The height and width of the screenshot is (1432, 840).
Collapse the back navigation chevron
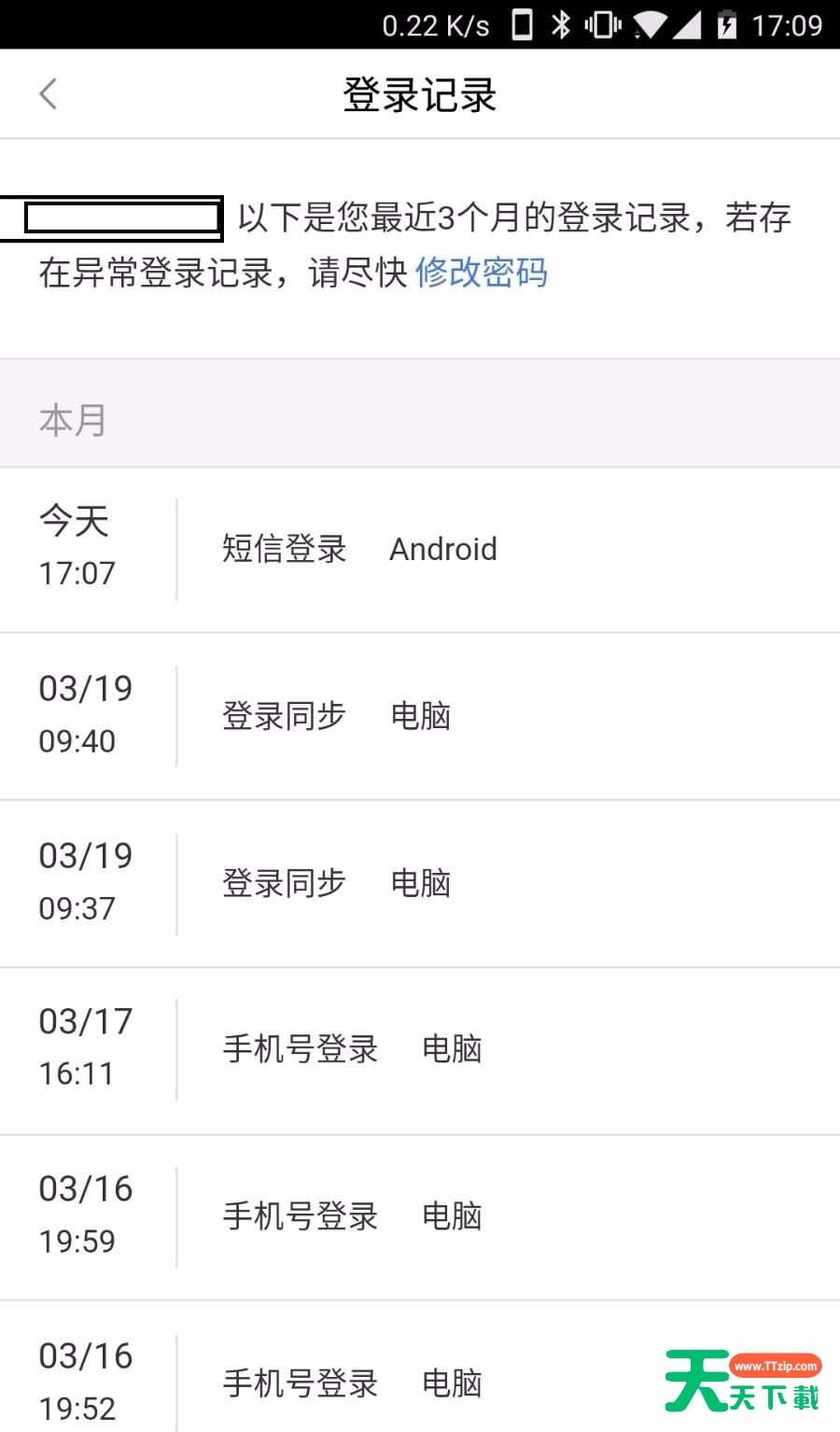48,93
